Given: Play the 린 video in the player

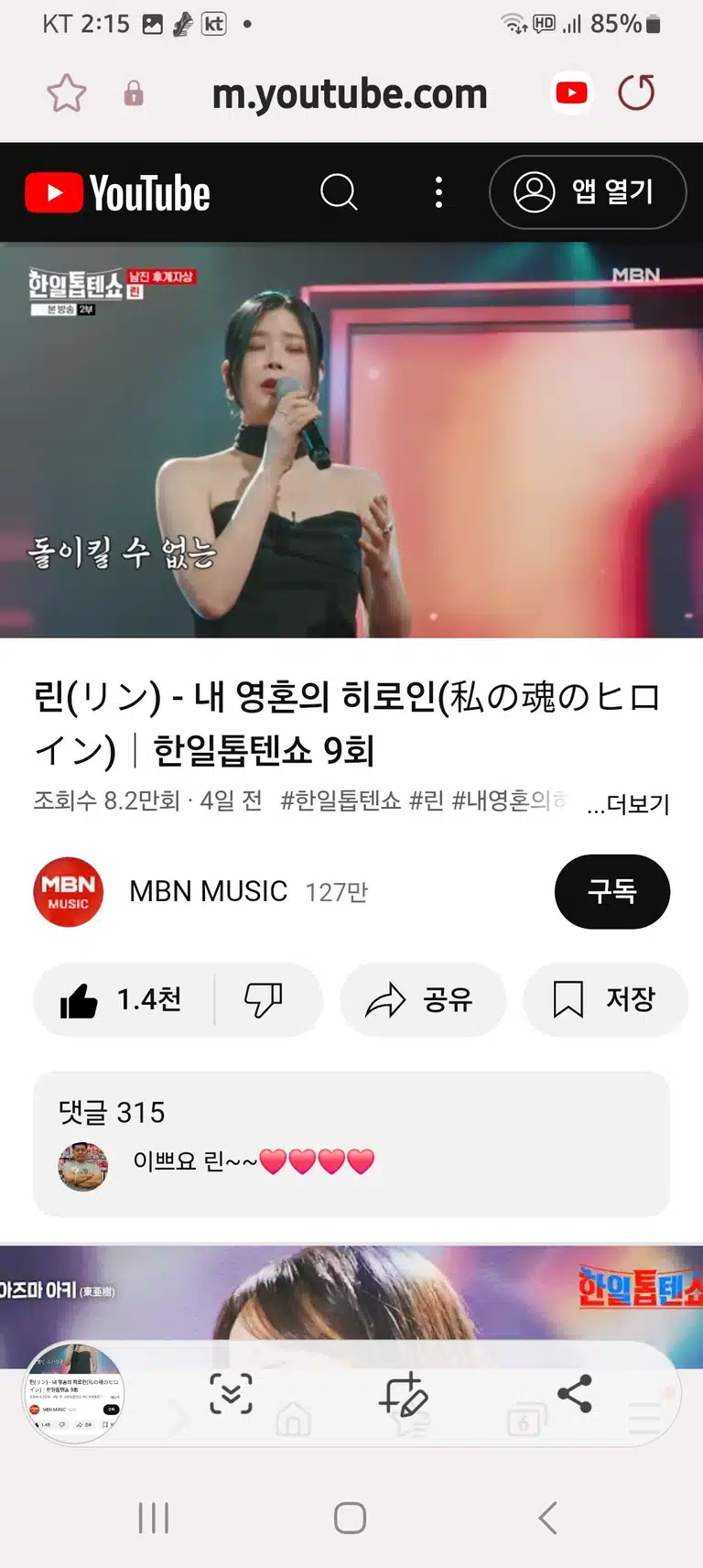Looking at the screenshot, I should click(x=351, y=440).
